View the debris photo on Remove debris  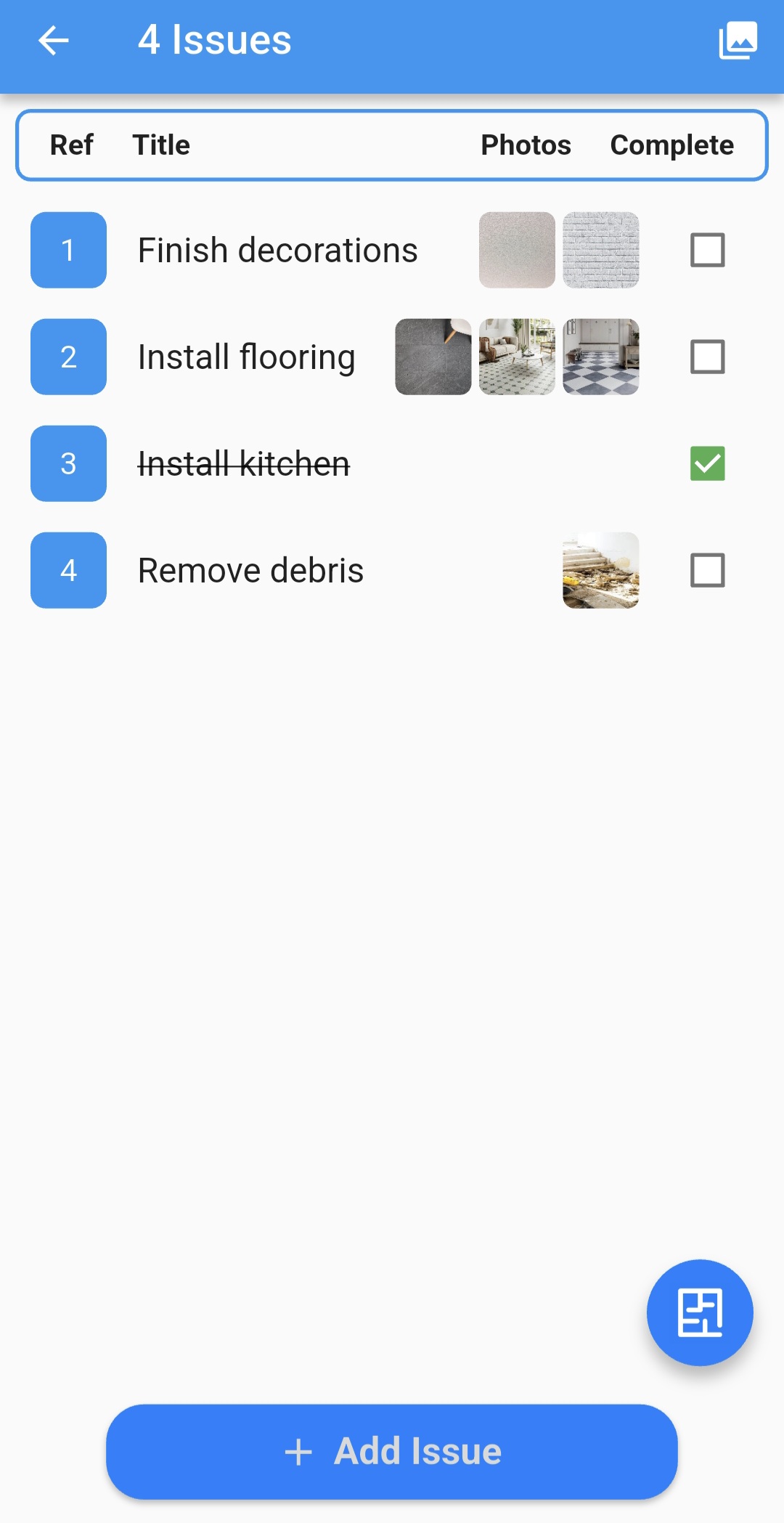pyautogui.click(x=600, y=571)
